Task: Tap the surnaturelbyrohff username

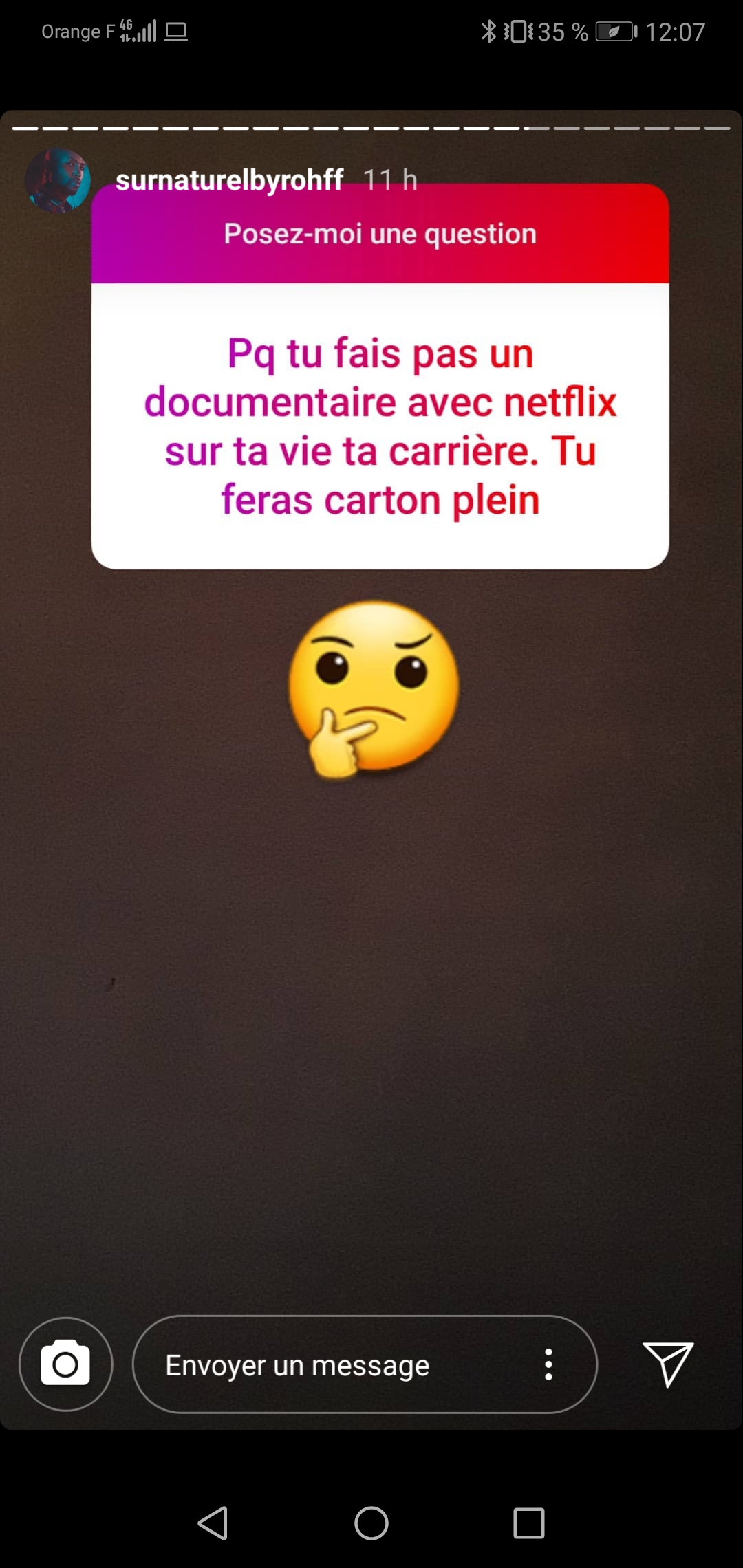Action: pyautogui.click(x=229, y=180)
